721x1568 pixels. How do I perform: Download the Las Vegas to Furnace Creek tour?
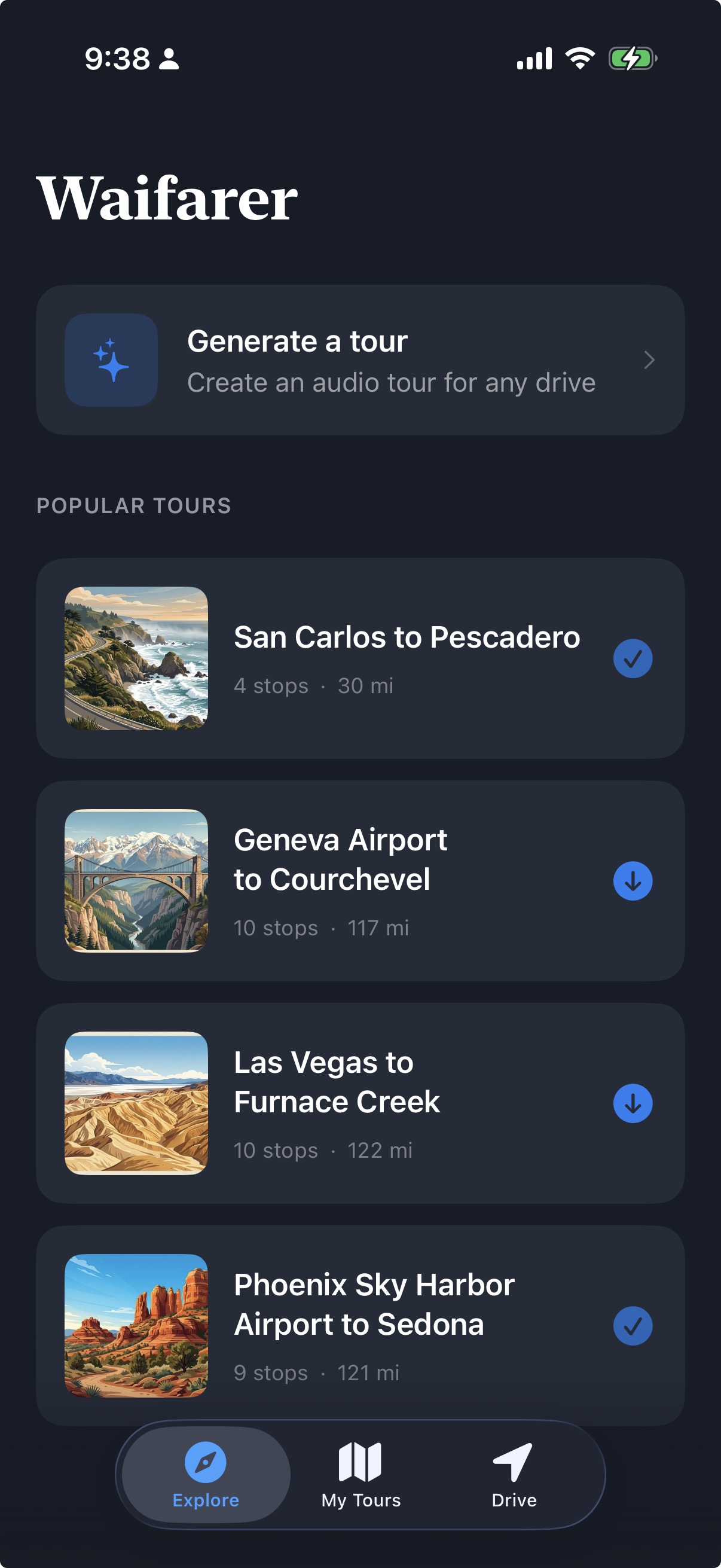(x=634, y=1102)
